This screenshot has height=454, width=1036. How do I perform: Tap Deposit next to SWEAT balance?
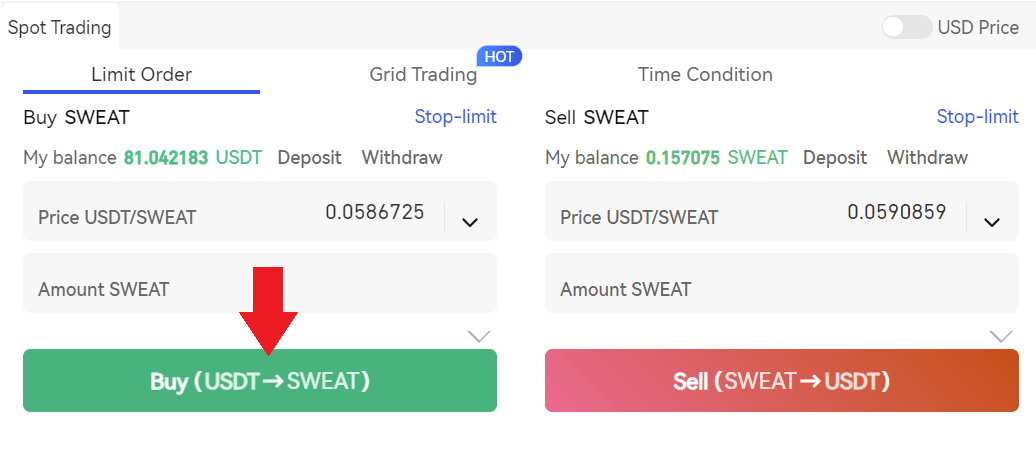click(835, 157)
